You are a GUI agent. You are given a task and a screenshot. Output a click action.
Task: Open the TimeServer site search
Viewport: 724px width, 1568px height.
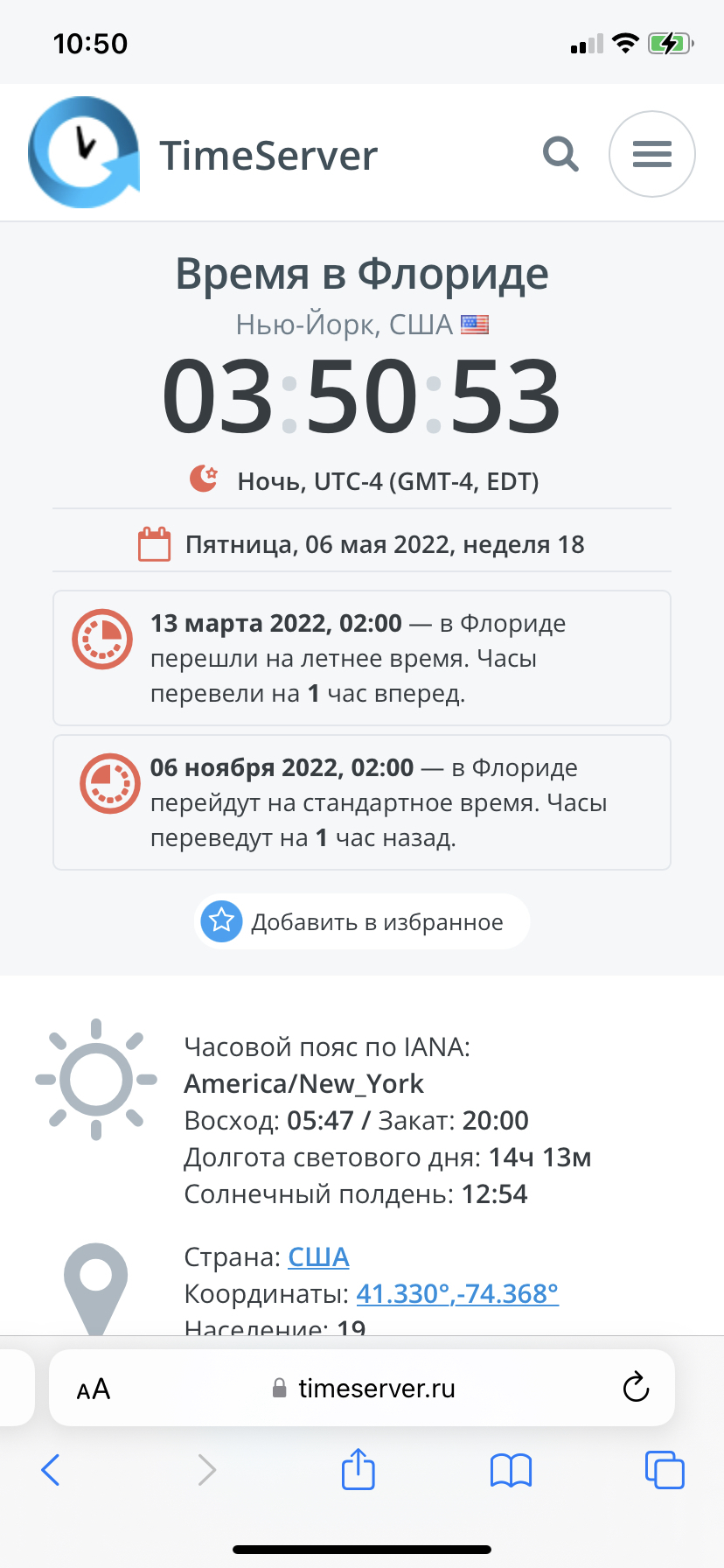pyautogui.click(x=560, y=154)
